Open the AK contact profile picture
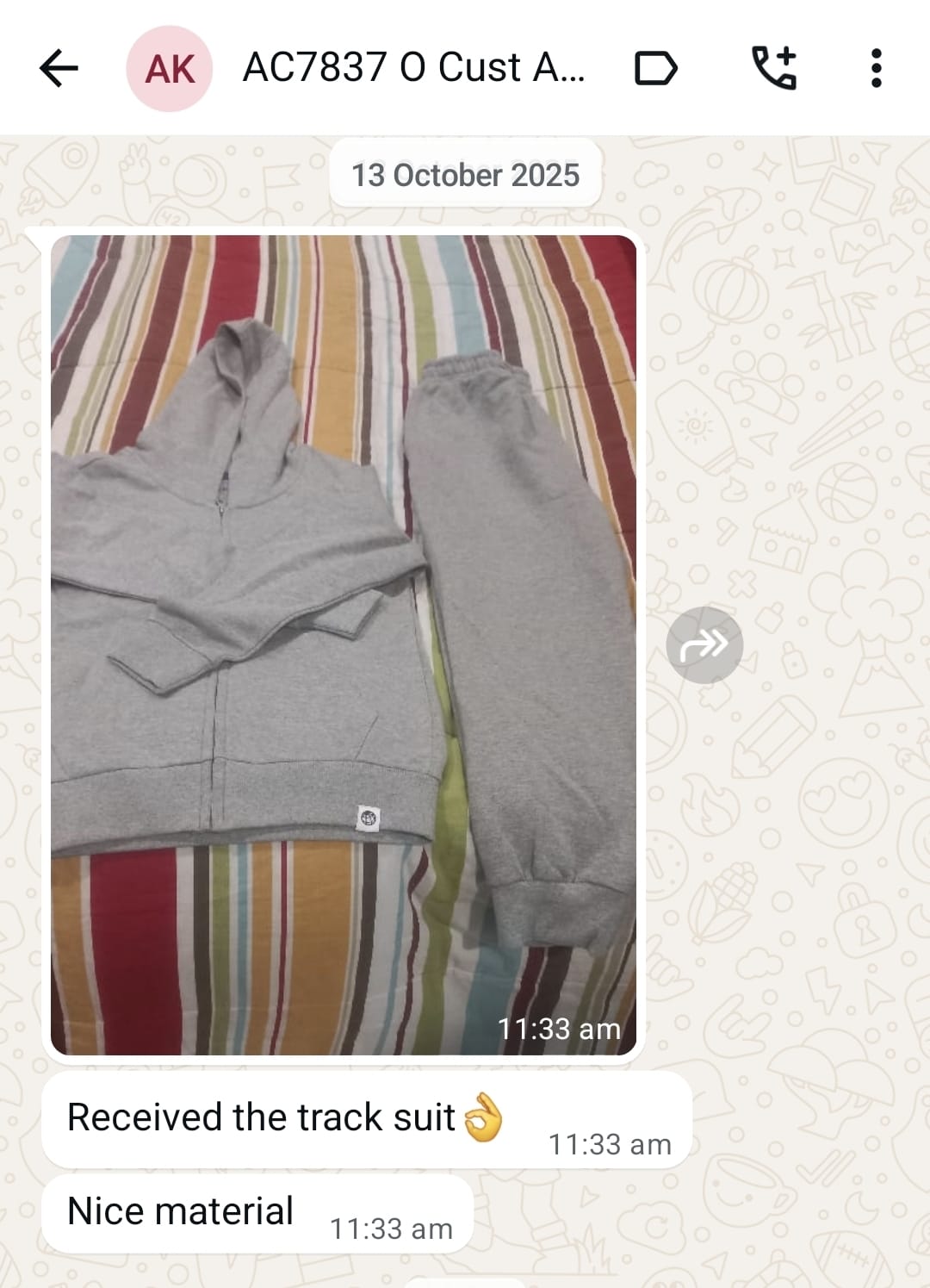 click(169, 69)
